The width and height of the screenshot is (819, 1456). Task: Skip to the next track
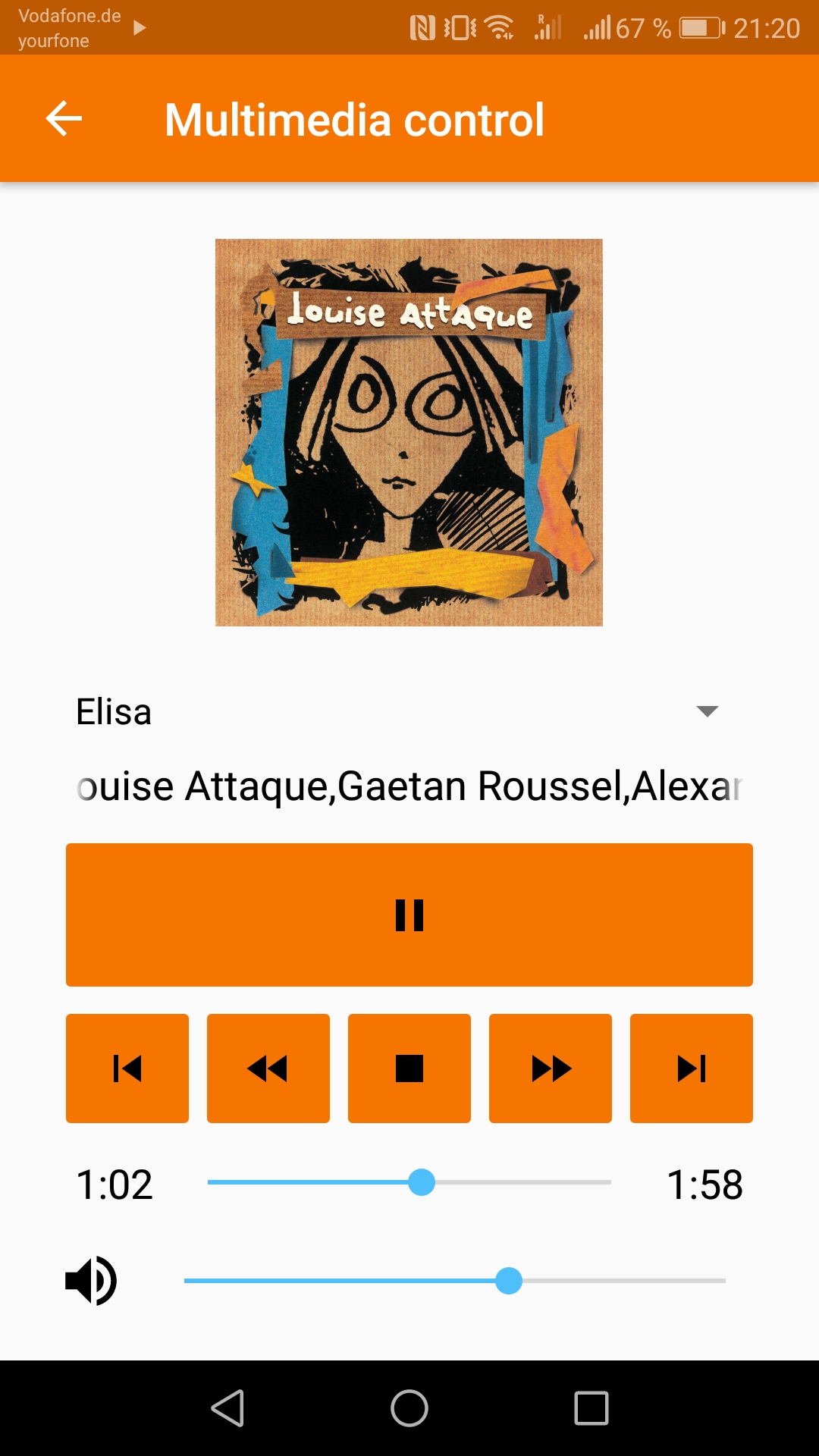692,1068
